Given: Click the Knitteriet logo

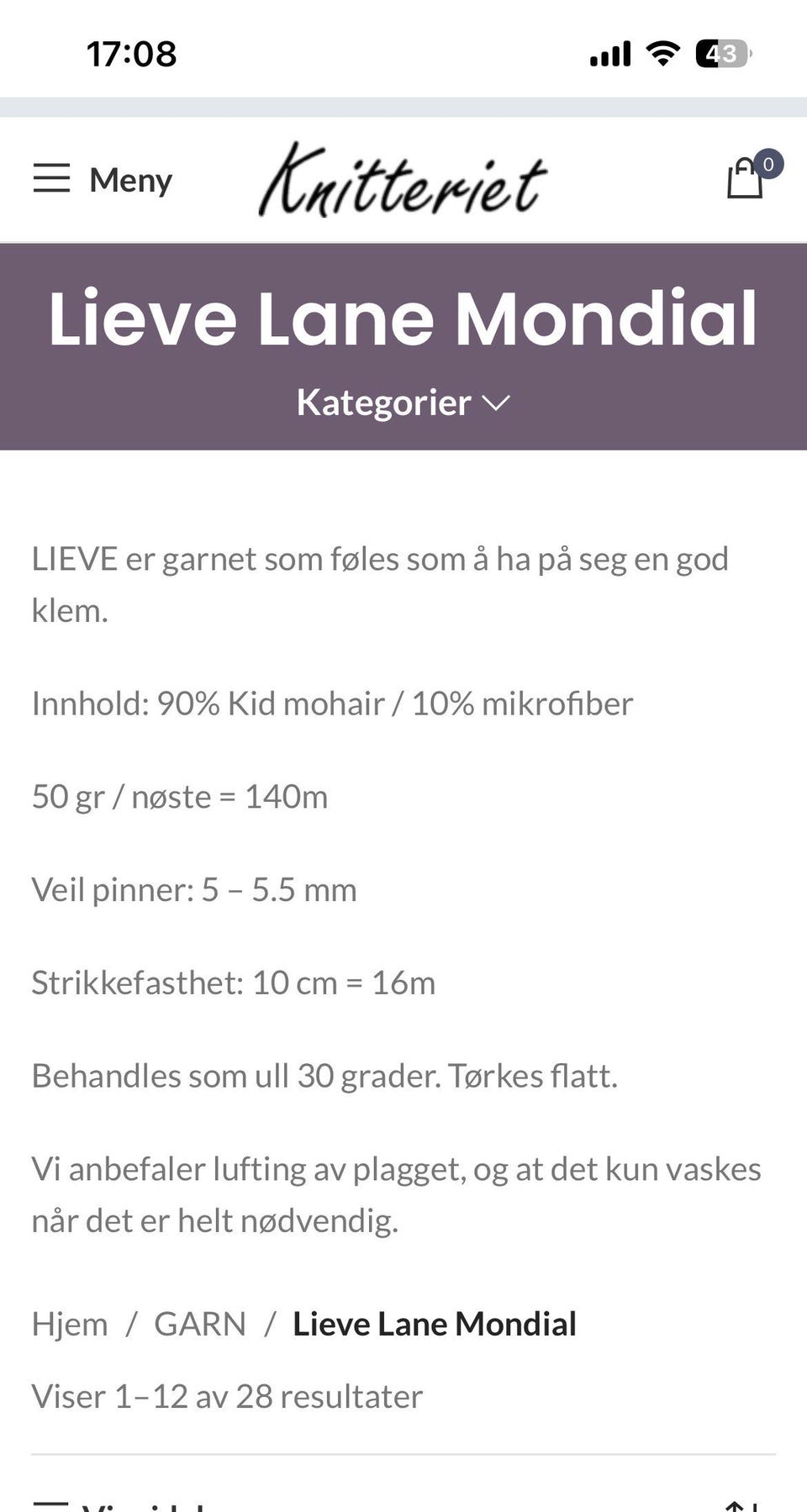Looking at the screenshot, I should 403,181.
